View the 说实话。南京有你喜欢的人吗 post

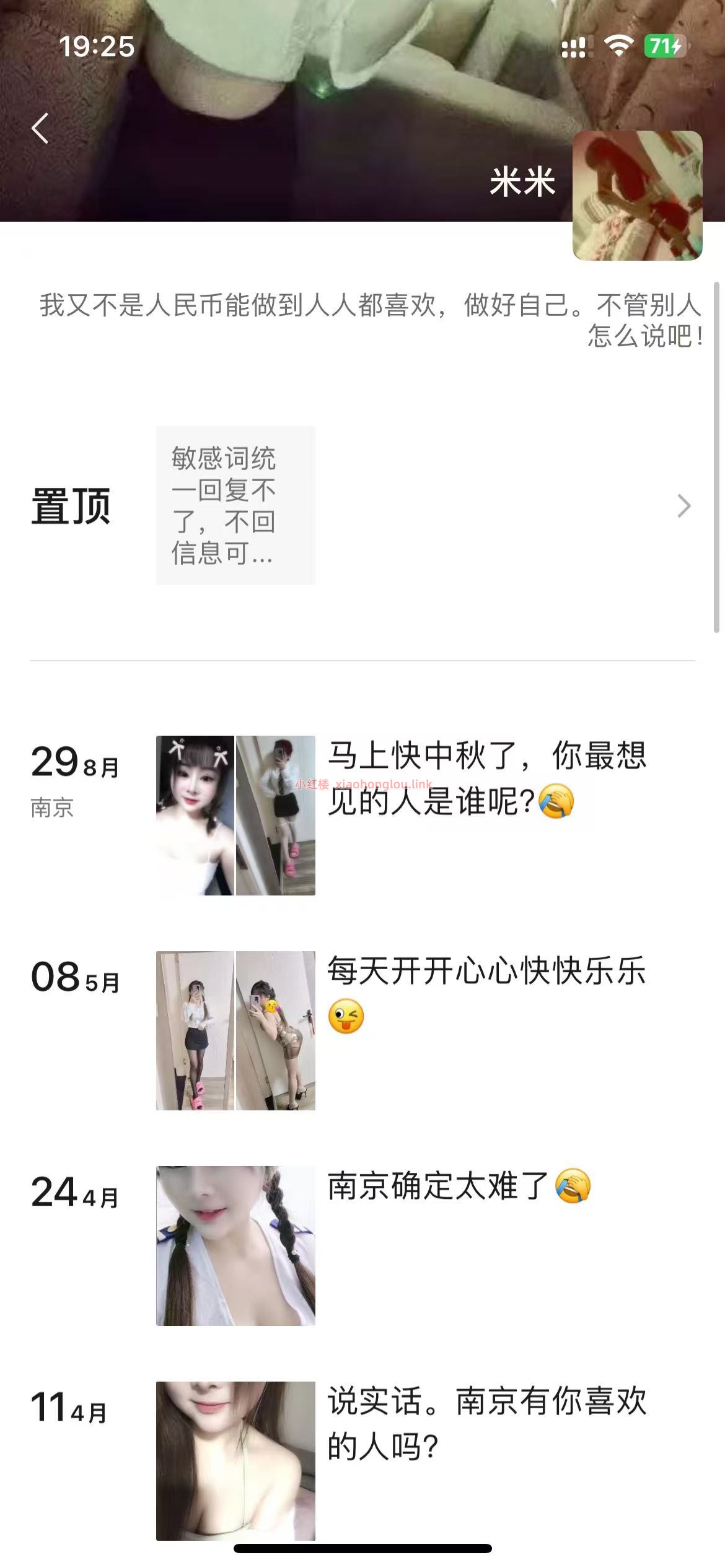486,1423
